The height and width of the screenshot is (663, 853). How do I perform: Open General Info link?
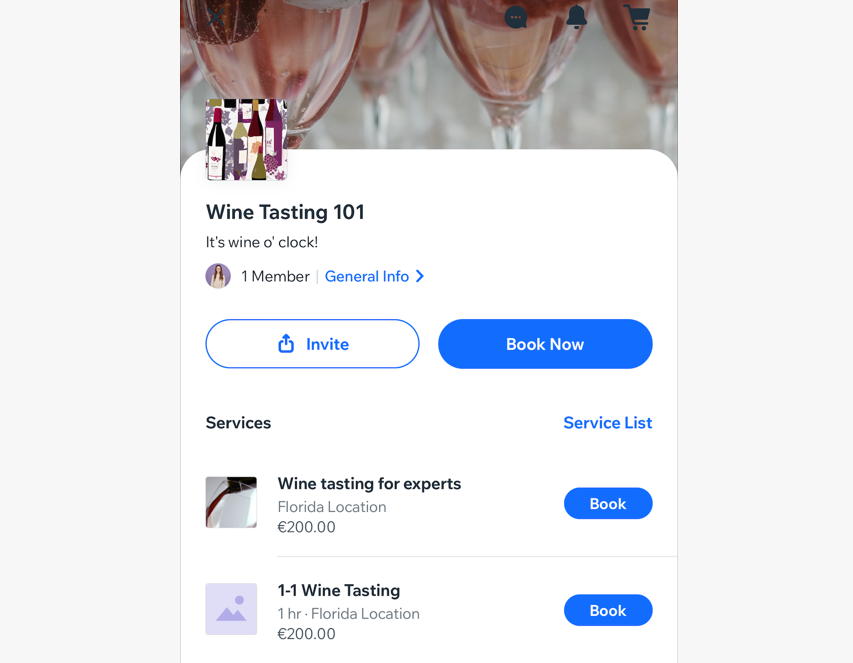(x=374, y=277)
